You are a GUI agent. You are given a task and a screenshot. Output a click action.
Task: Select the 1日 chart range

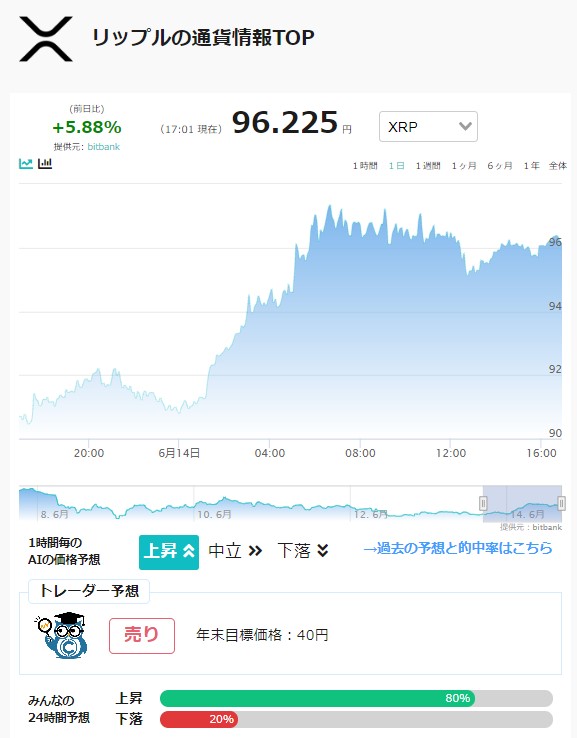396,166
